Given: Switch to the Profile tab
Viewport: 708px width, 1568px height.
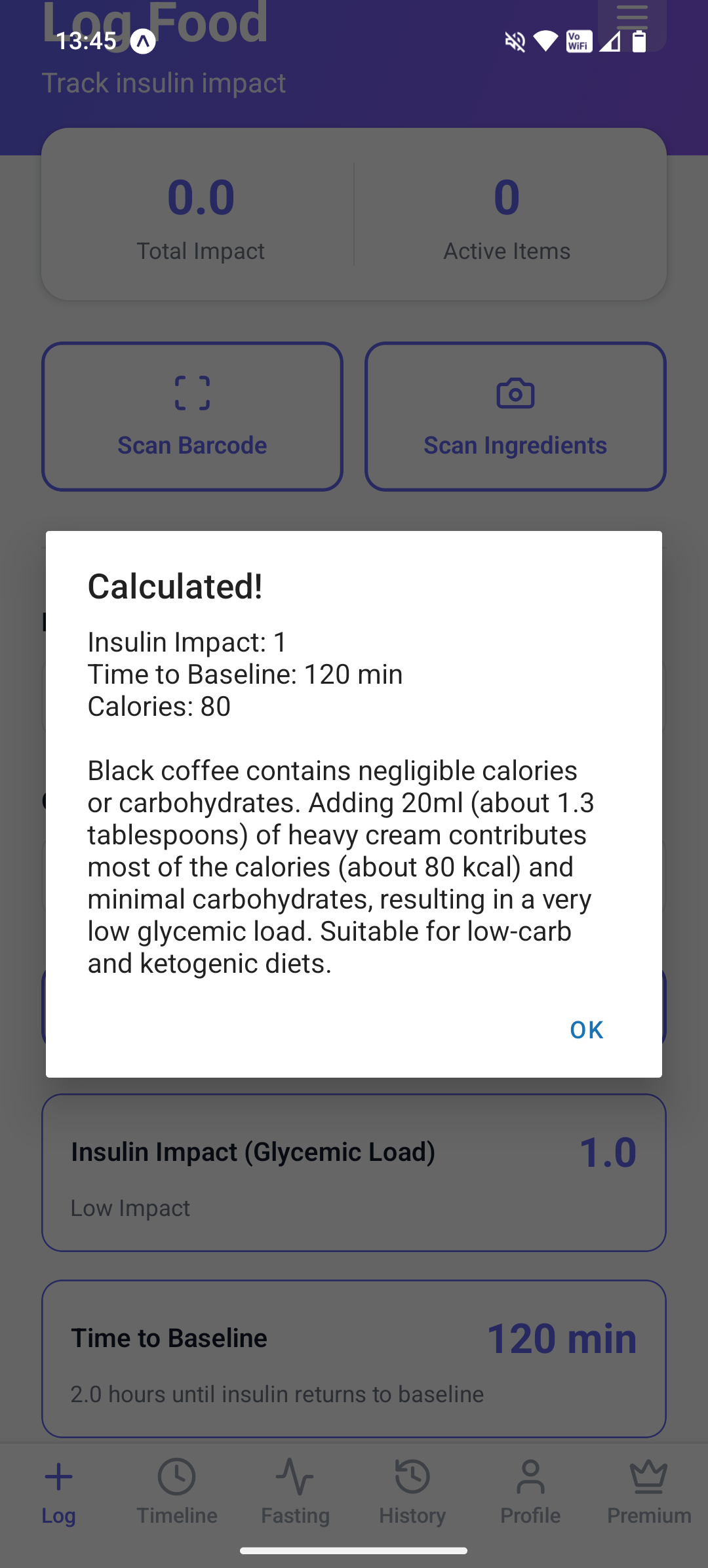Looking at the screenshot, I should [530, 1492].
